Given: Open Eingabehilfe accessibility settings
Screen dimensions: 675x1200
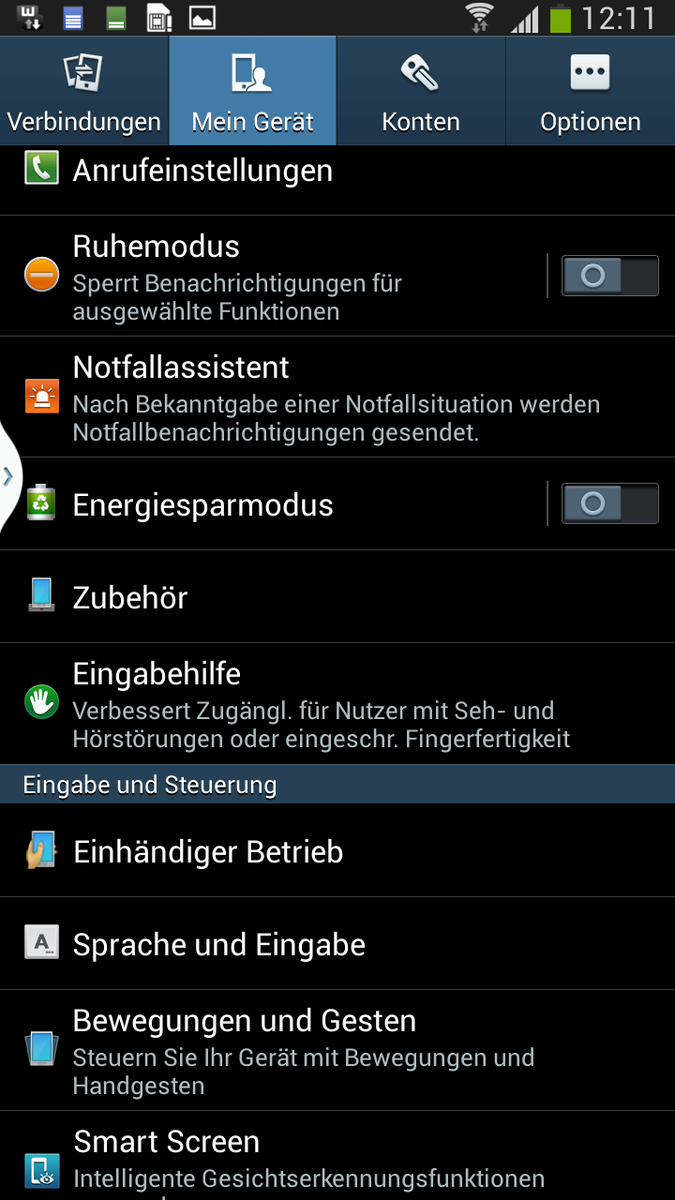Looking at the screenshot, I should click(320, 704).
